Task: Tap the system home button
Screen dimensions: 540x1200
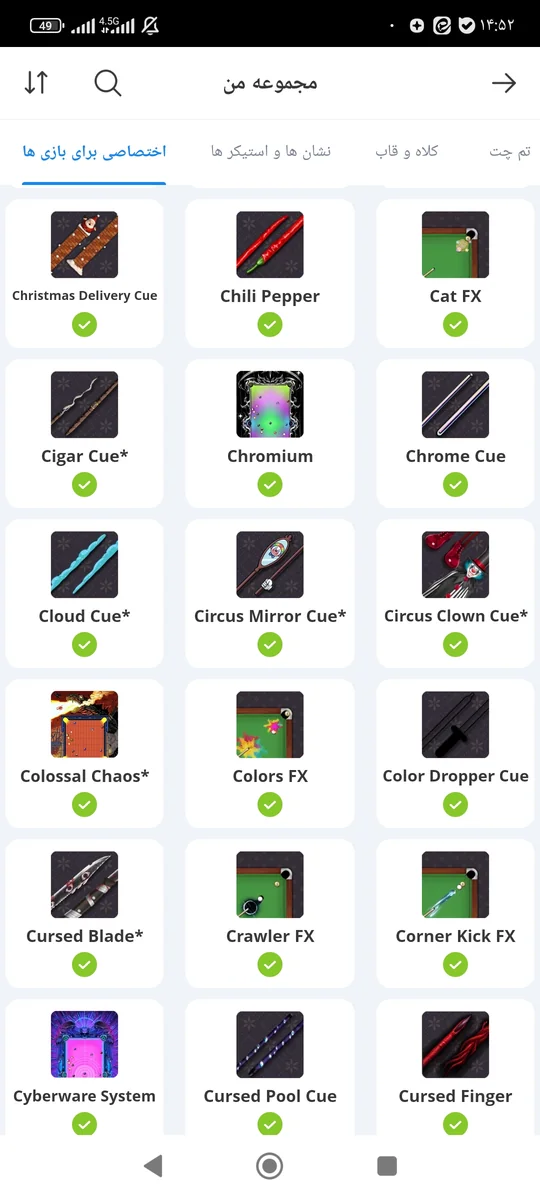Action: pyautogui.click(x=270, y=1165)
